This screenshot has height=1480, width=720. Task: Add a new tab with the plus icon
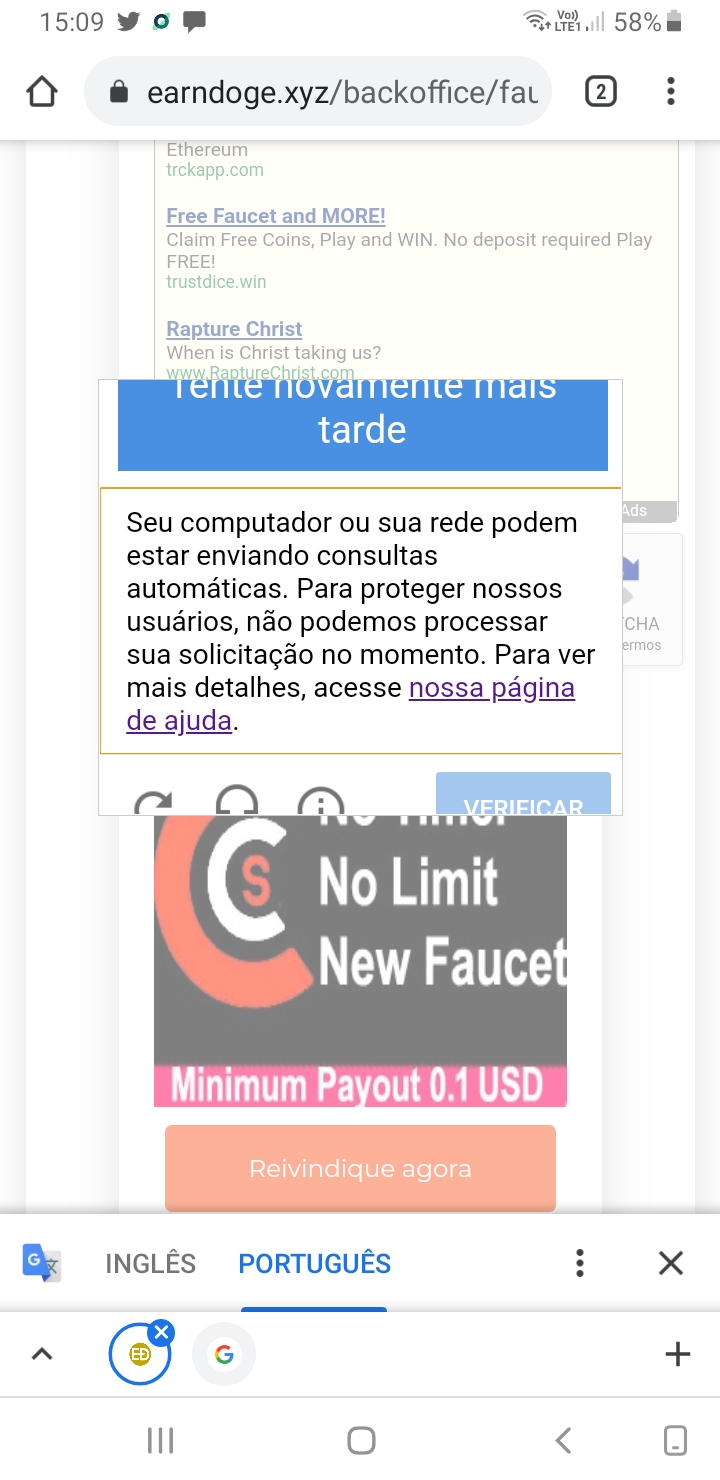[677, 1354]
